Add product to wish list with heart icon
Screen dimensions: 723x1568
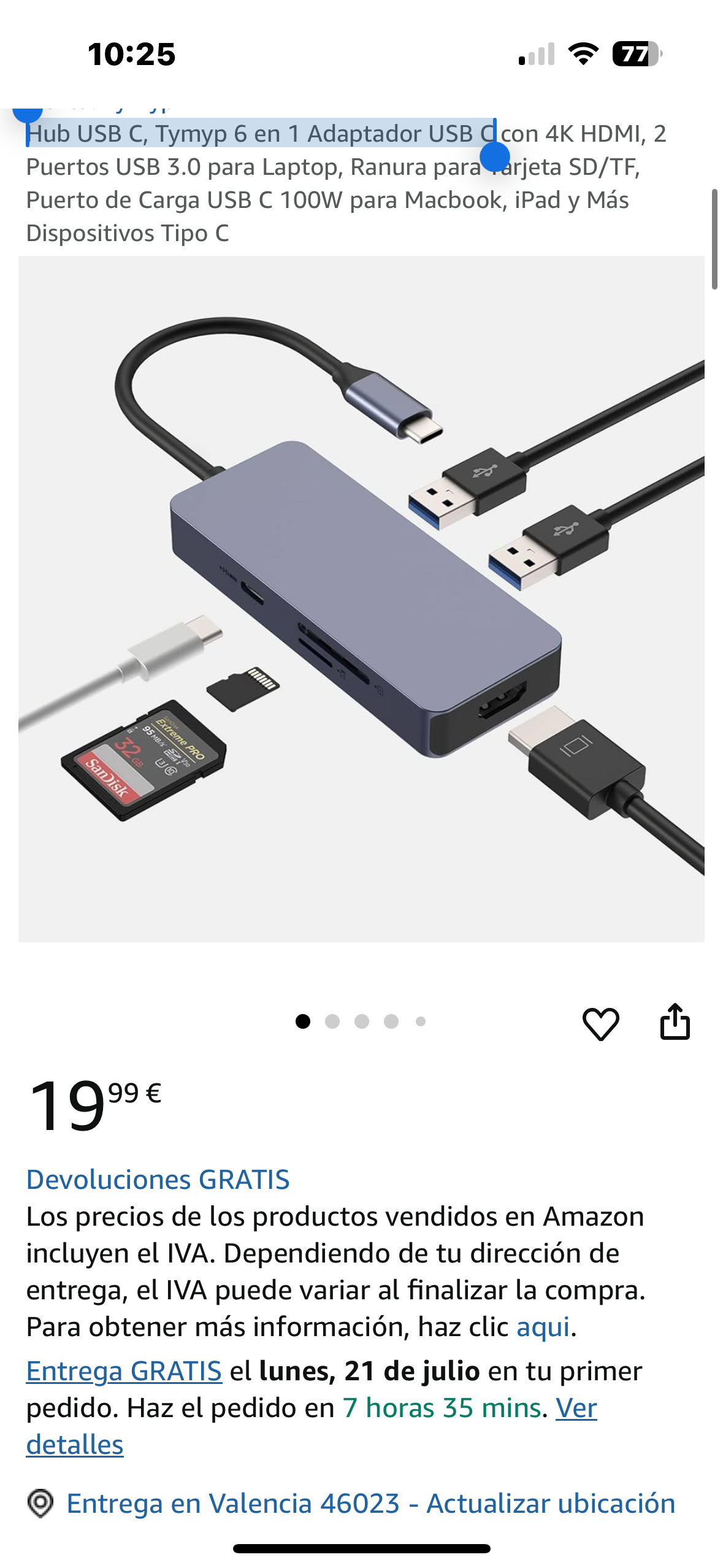(x=600, y=1023)
